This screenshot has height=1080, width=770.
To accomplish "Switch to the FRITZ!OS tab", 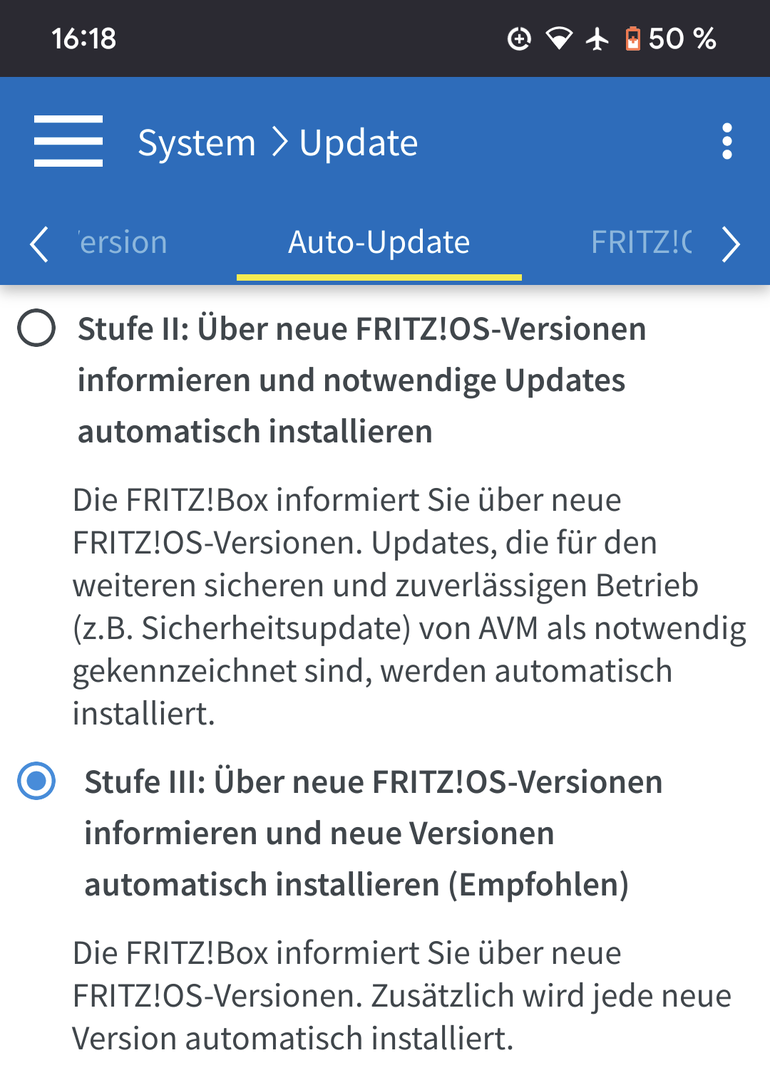I will coord(640,242).
